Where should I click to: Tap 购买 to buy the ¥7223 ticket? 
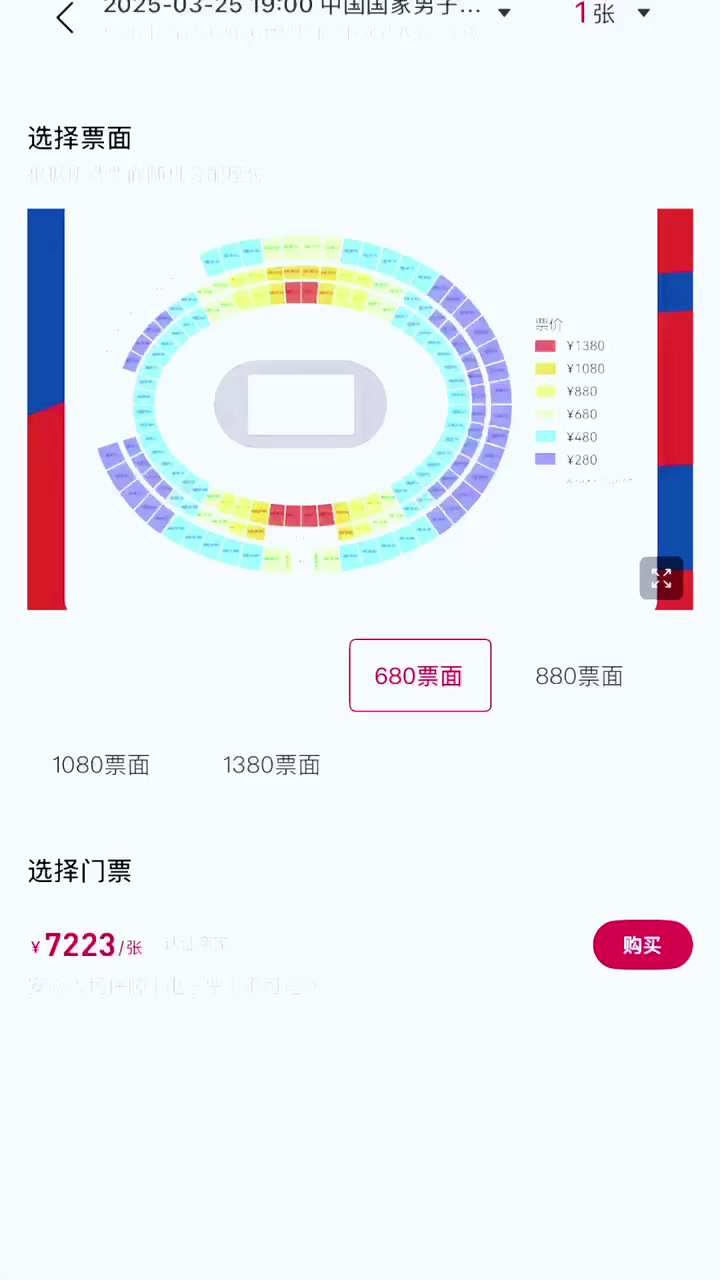click(642, 945)
